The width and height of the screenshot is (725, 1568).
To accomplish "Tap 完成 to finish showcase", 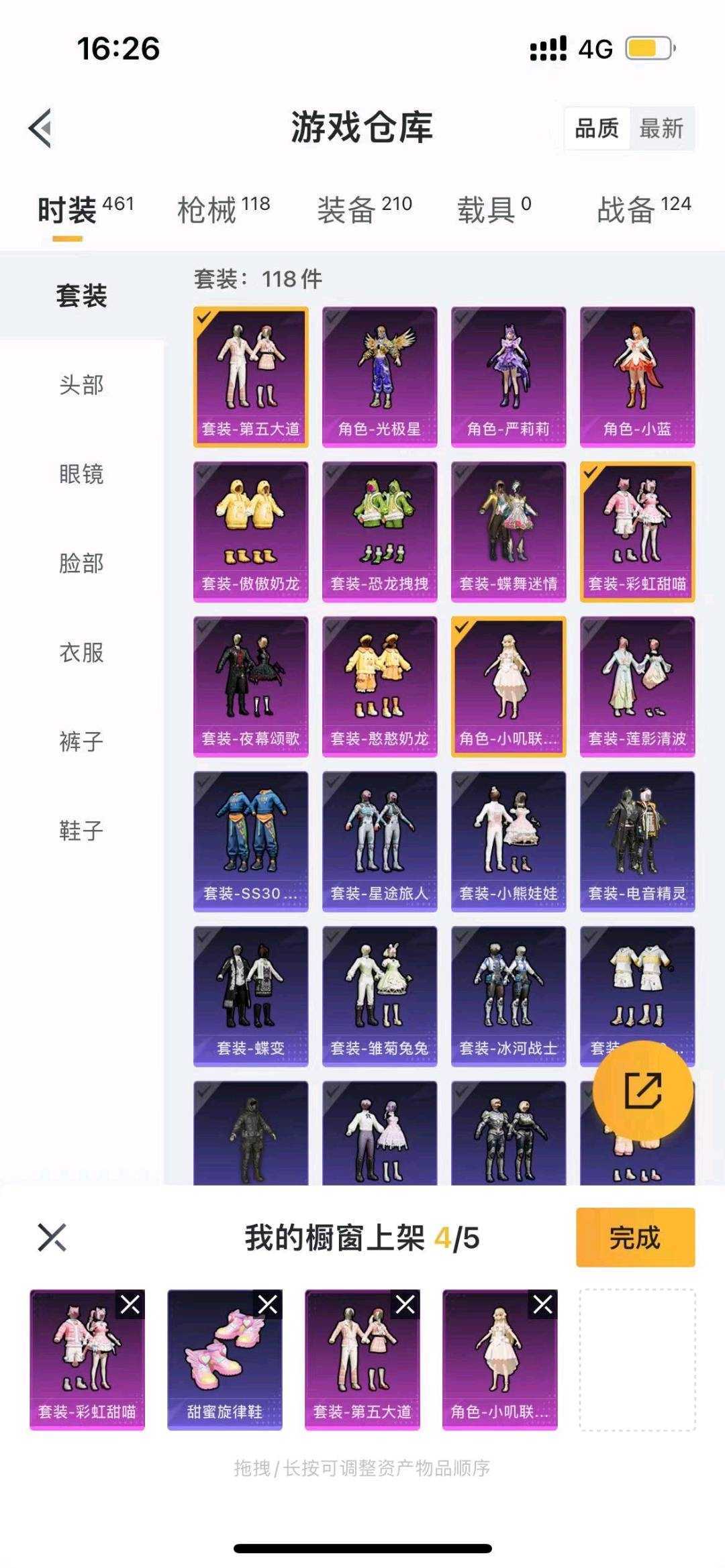I will pos(635,1237).
